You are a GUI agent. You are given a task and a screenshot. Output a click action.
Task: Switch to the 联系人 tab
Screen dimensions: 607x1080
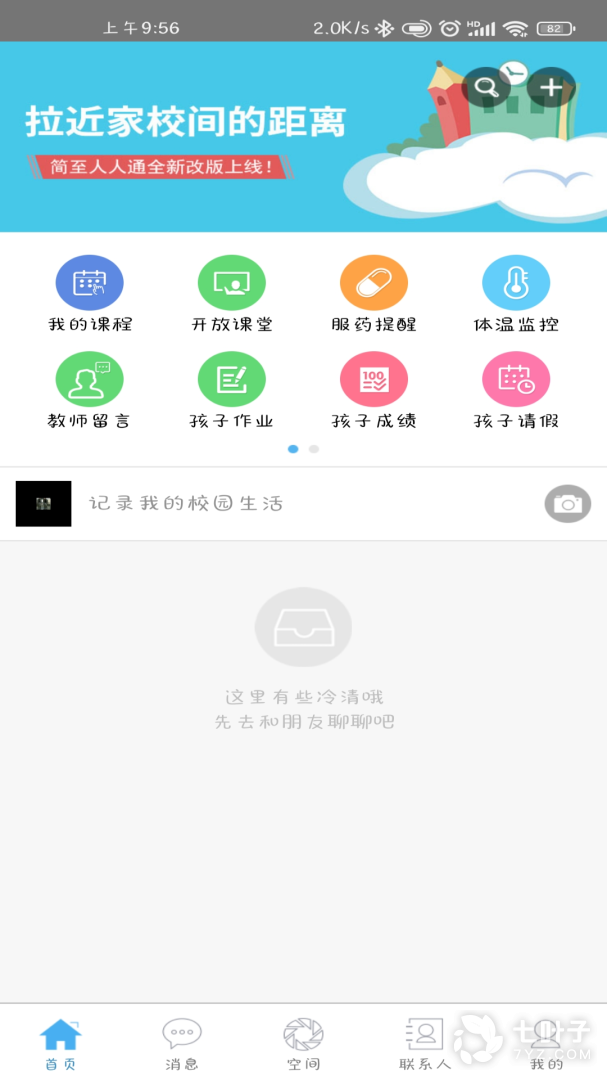(x=425, y=1044)
